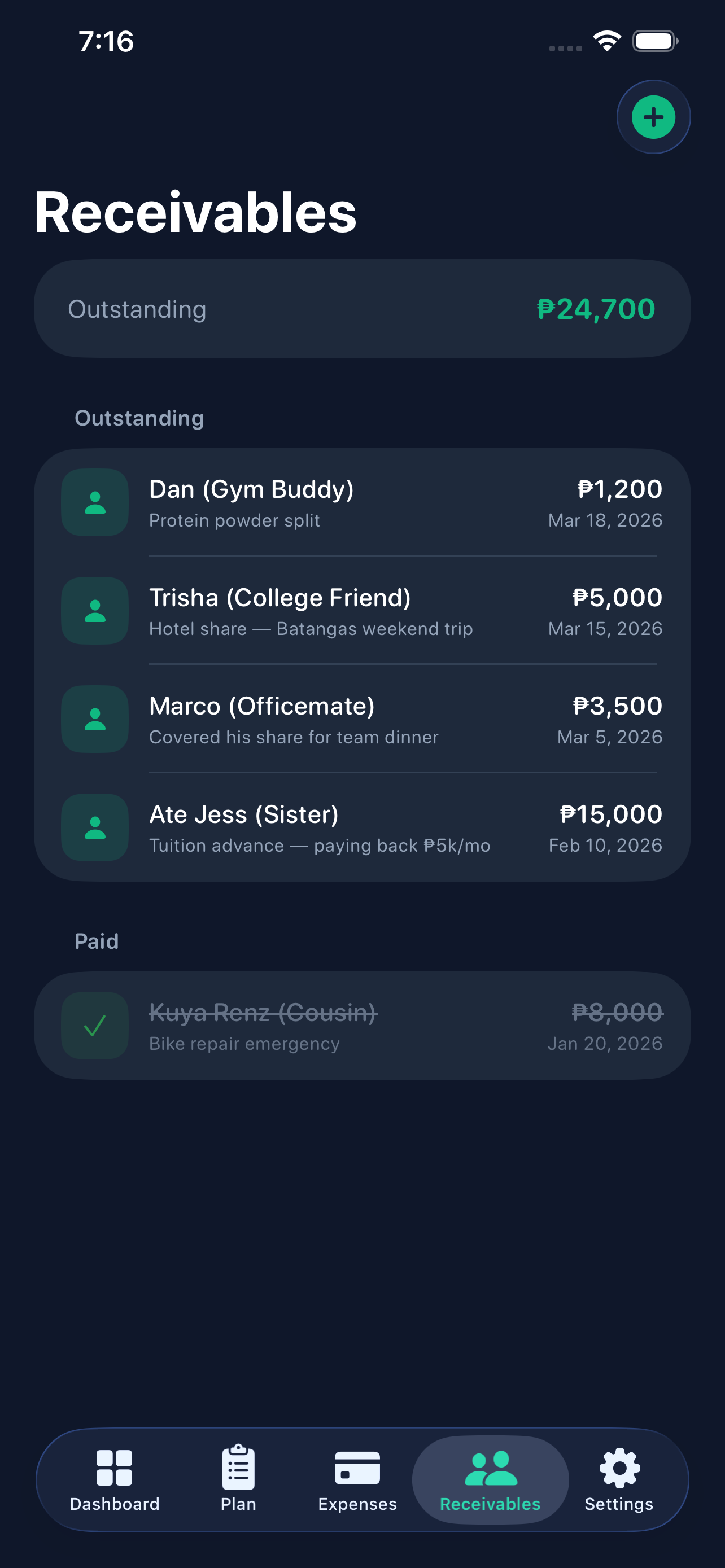Toggle Kuya Renz entry's green checkmark
The height and width of the screenshot is (1568, 725).
[94, 1026]
